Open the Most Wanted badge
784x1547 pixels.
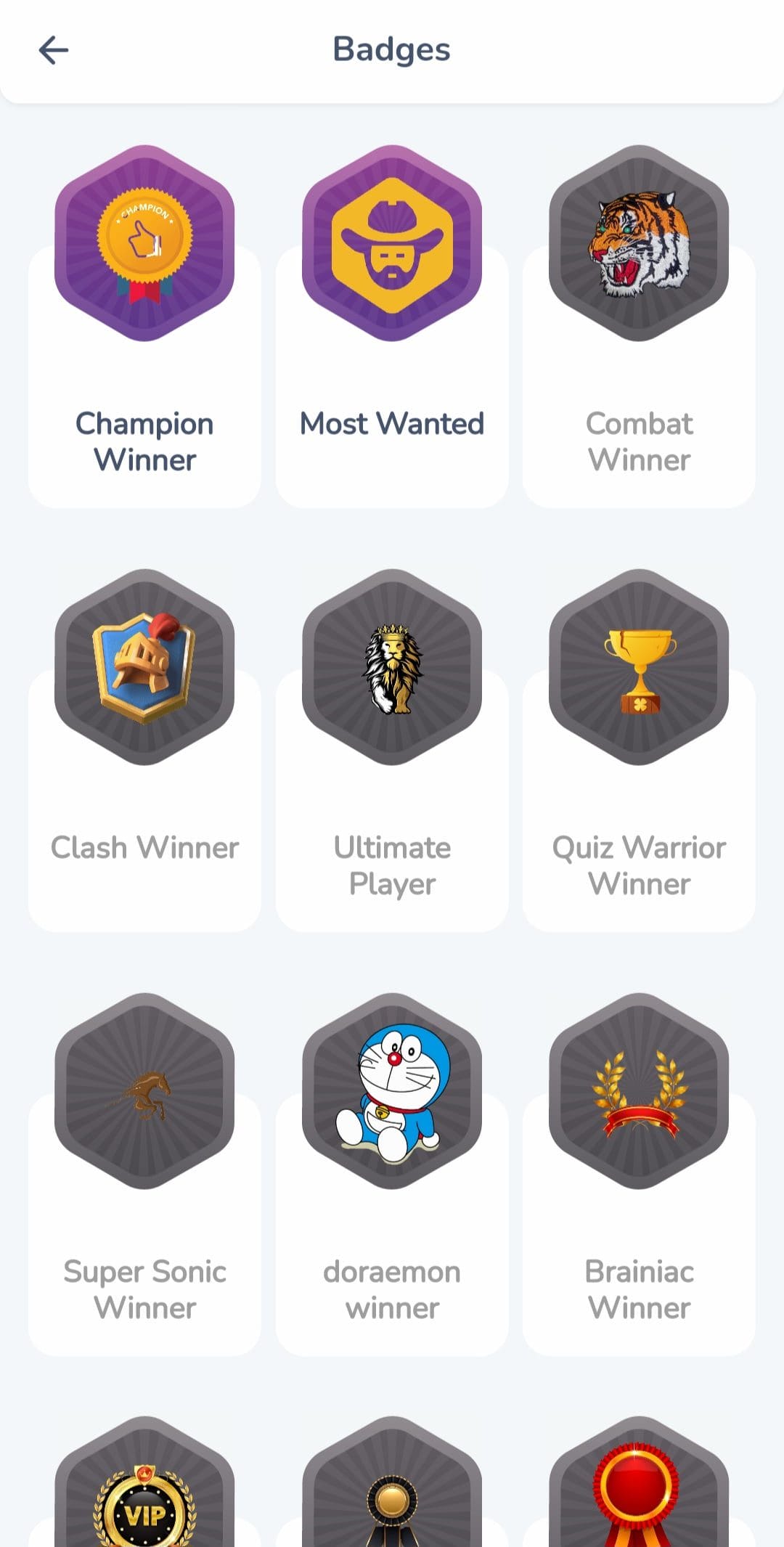392,326
